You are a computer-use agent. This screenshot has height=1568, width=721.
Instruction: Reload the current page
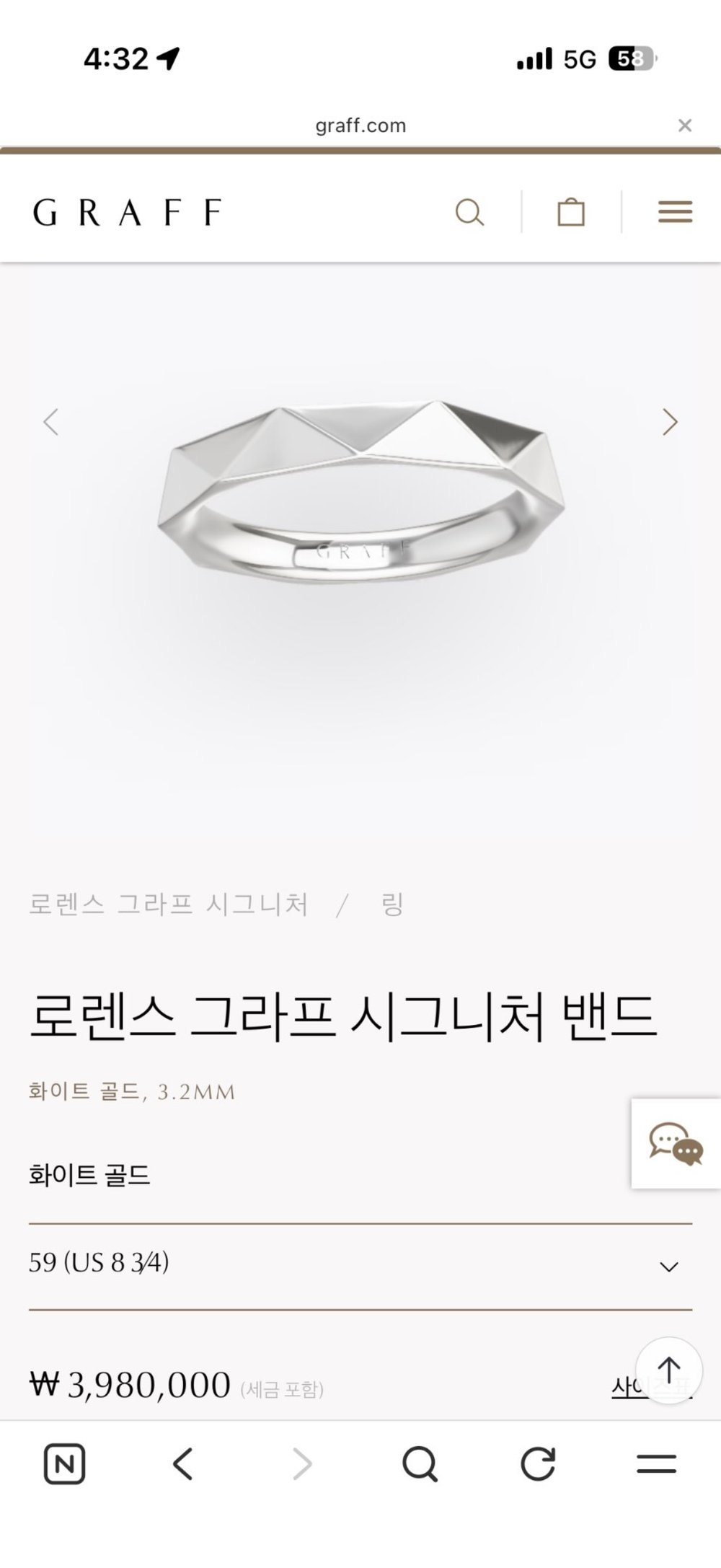(x=538, y=1463)
